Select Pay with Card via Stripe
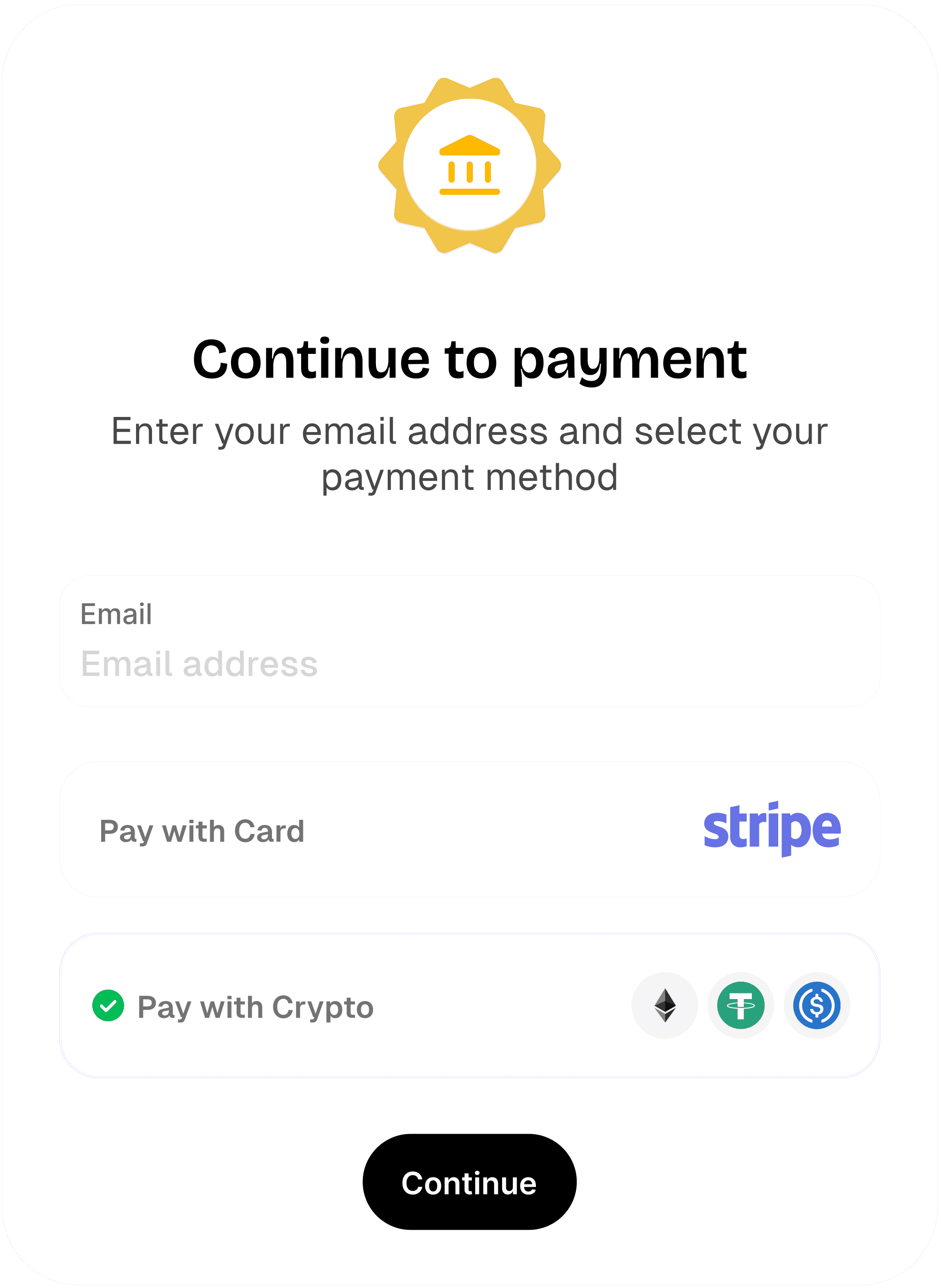 click(x=470, y=830)
